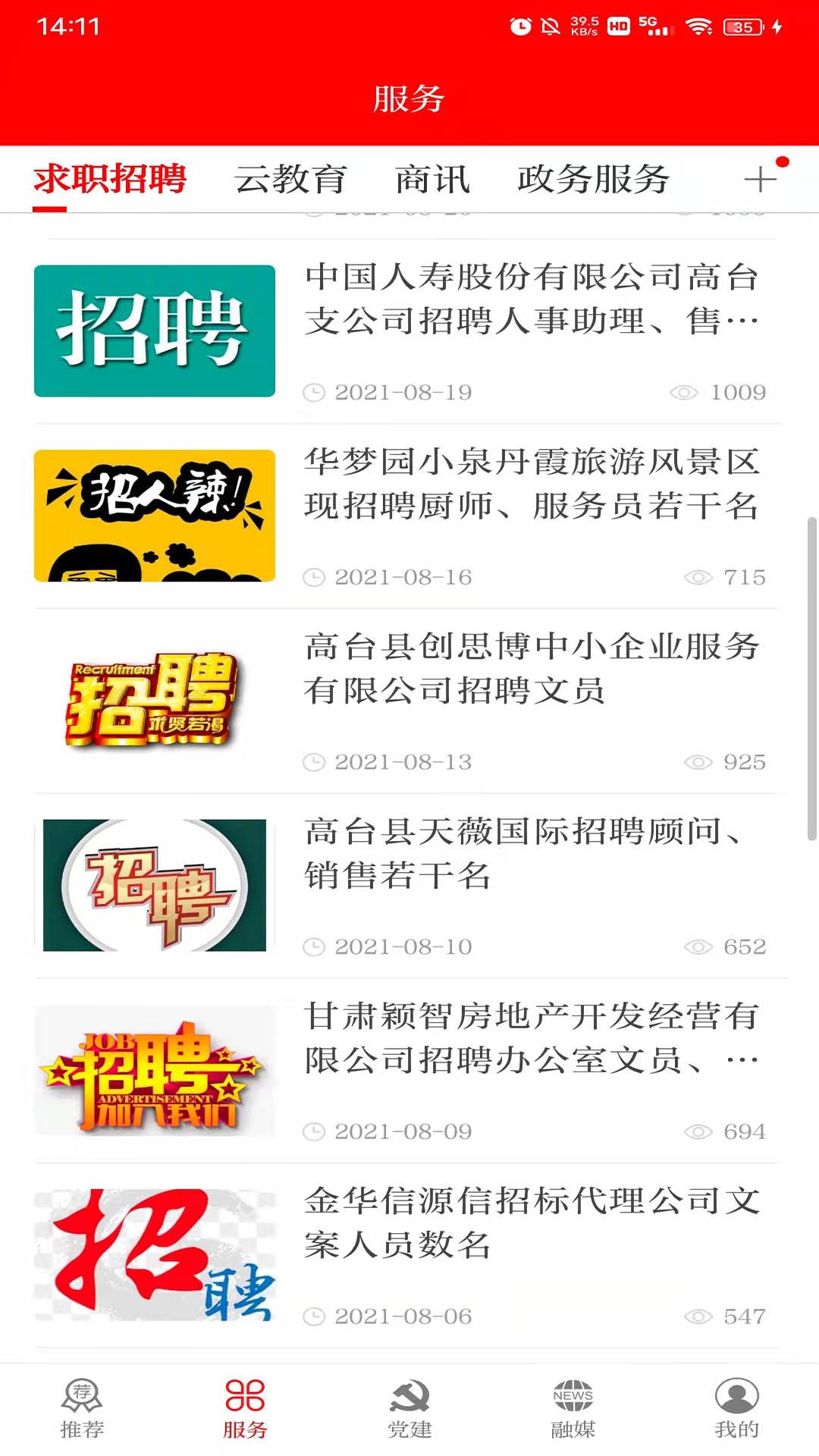
Task: Tap the plus icon to add channels
Action: [x=760, y=180]
